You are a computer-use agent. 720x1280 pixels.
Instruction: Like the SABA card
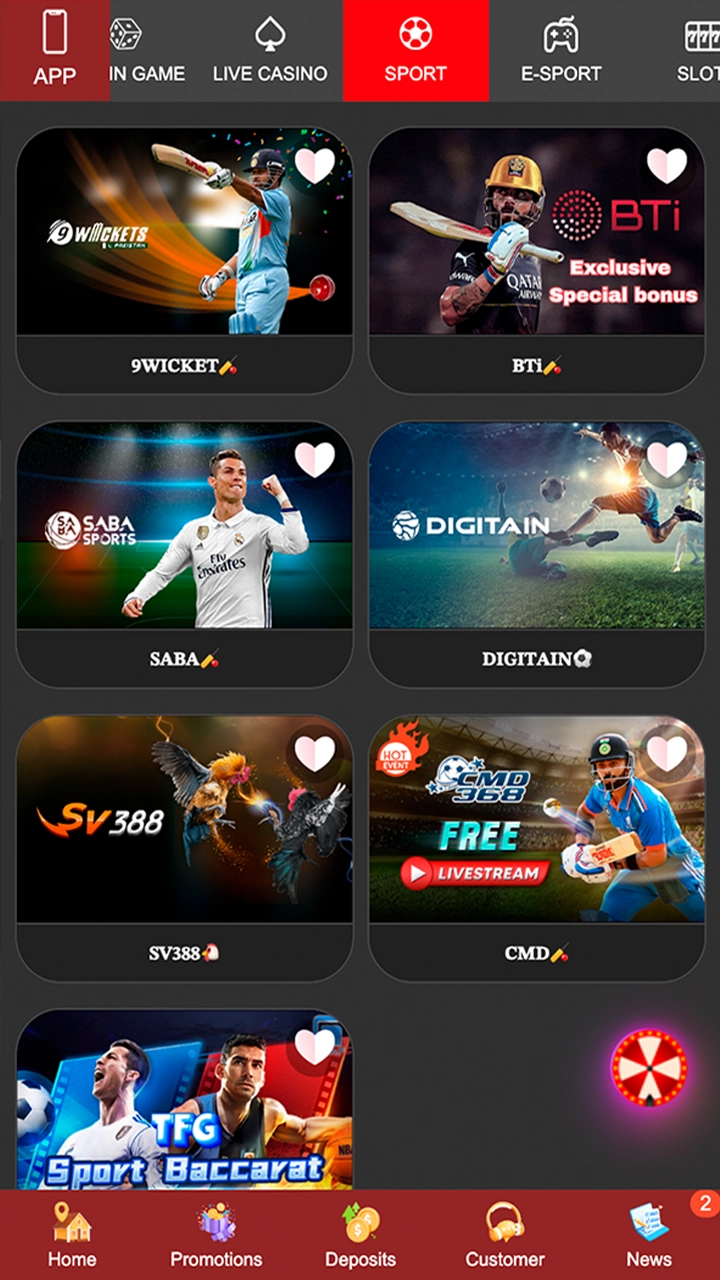(x=314, y=460)
